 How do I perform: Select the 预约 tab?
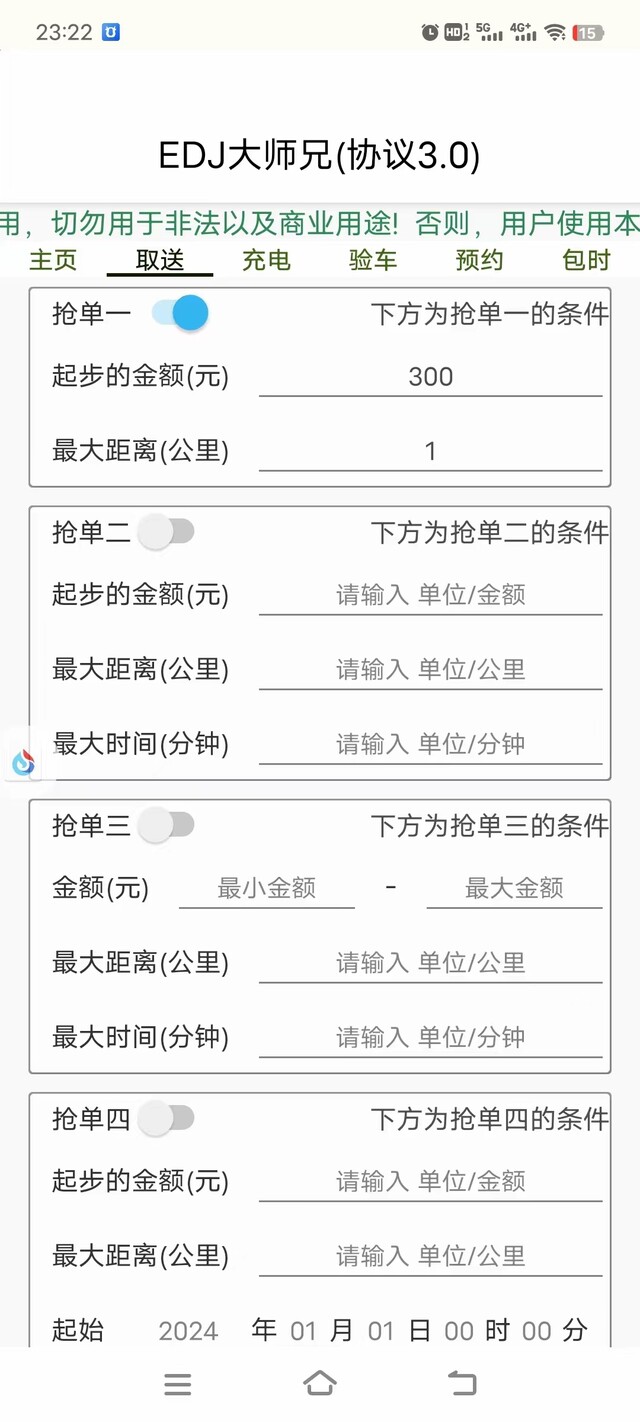[479, 260]
